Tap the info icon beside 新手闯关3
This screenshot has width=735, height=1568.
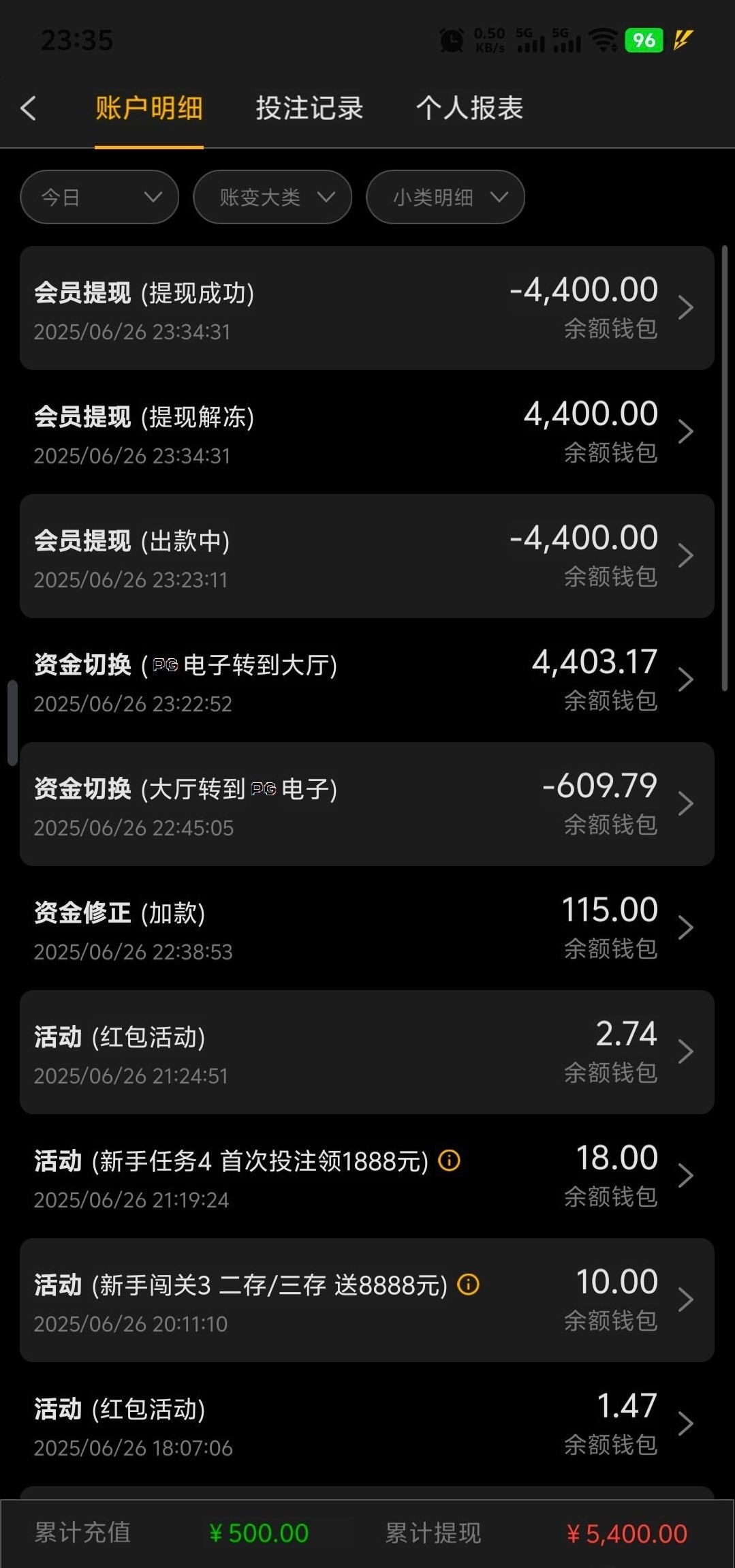468,1285
